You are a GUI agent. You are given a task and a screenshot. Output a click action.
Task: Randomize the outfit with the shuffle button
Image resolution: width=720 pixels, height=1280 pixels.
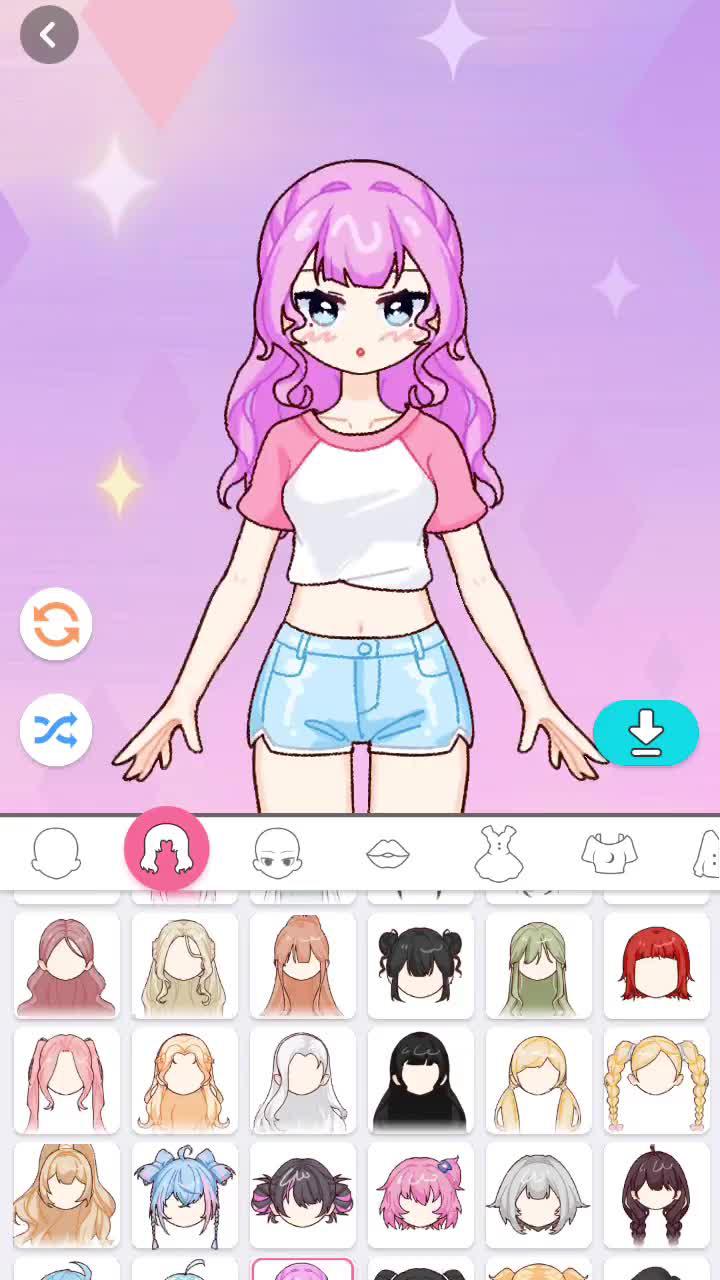[x=56, y=730]
